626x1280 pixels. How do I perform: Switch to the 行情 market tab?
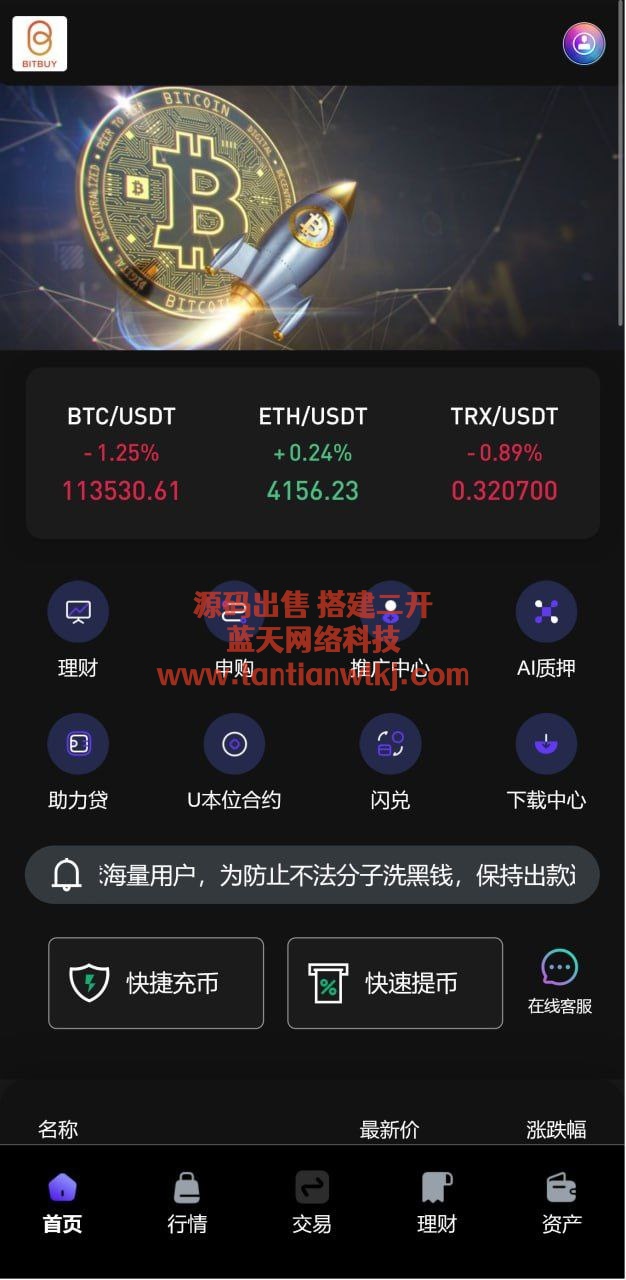pos(187,1202)
